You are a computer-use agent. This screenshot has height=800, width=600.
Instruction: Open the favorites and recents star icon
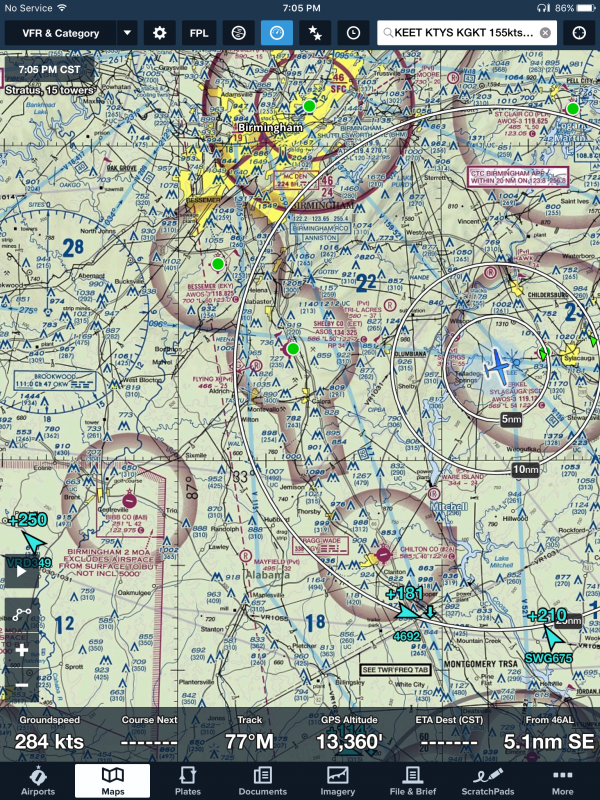coord(314,33)
